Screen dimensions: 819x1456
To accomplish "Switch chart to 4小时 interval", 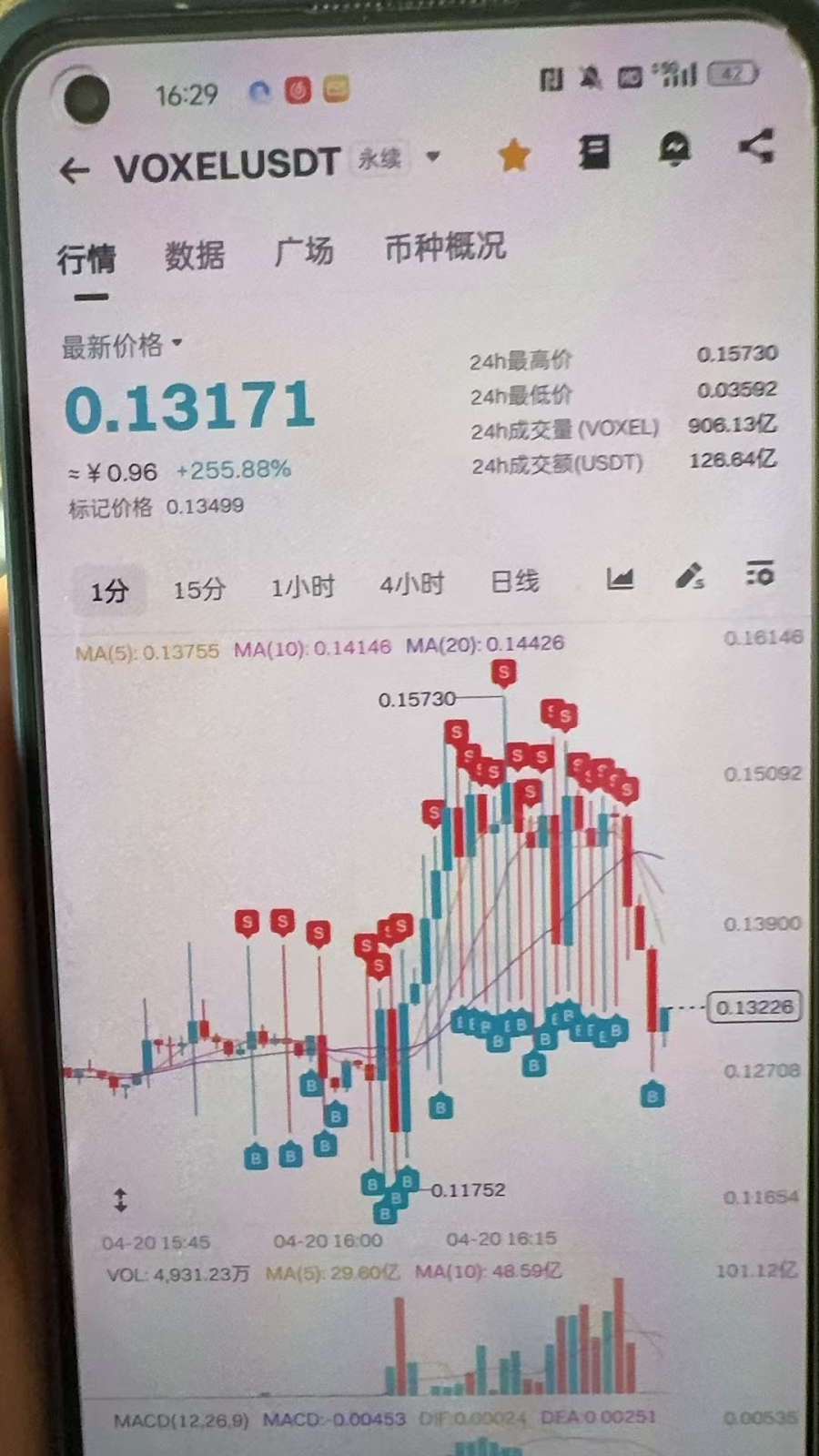I will click(411, 583).
